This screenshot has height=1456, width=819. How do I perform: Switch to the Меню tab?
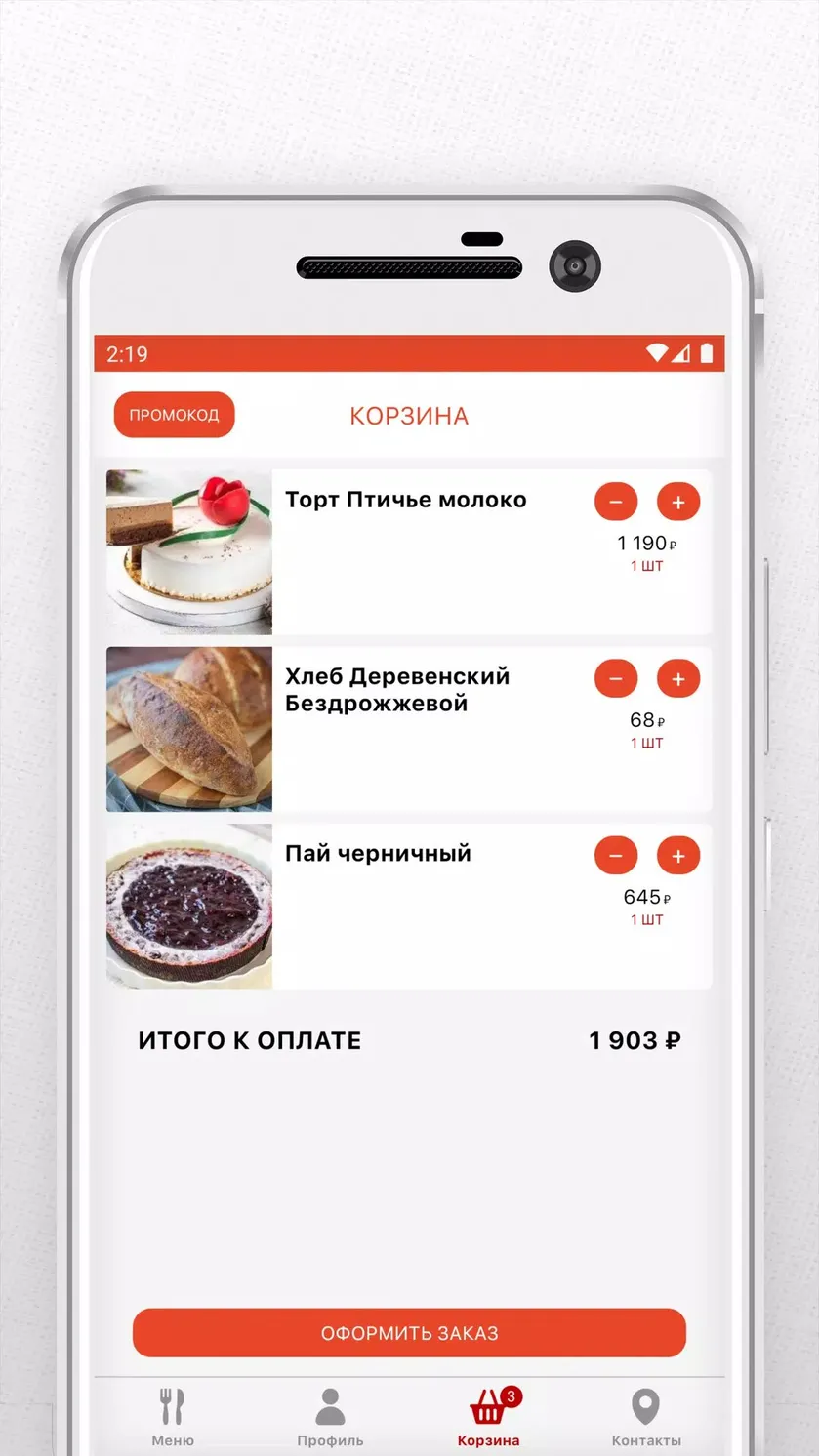(x=173, y=1417)
